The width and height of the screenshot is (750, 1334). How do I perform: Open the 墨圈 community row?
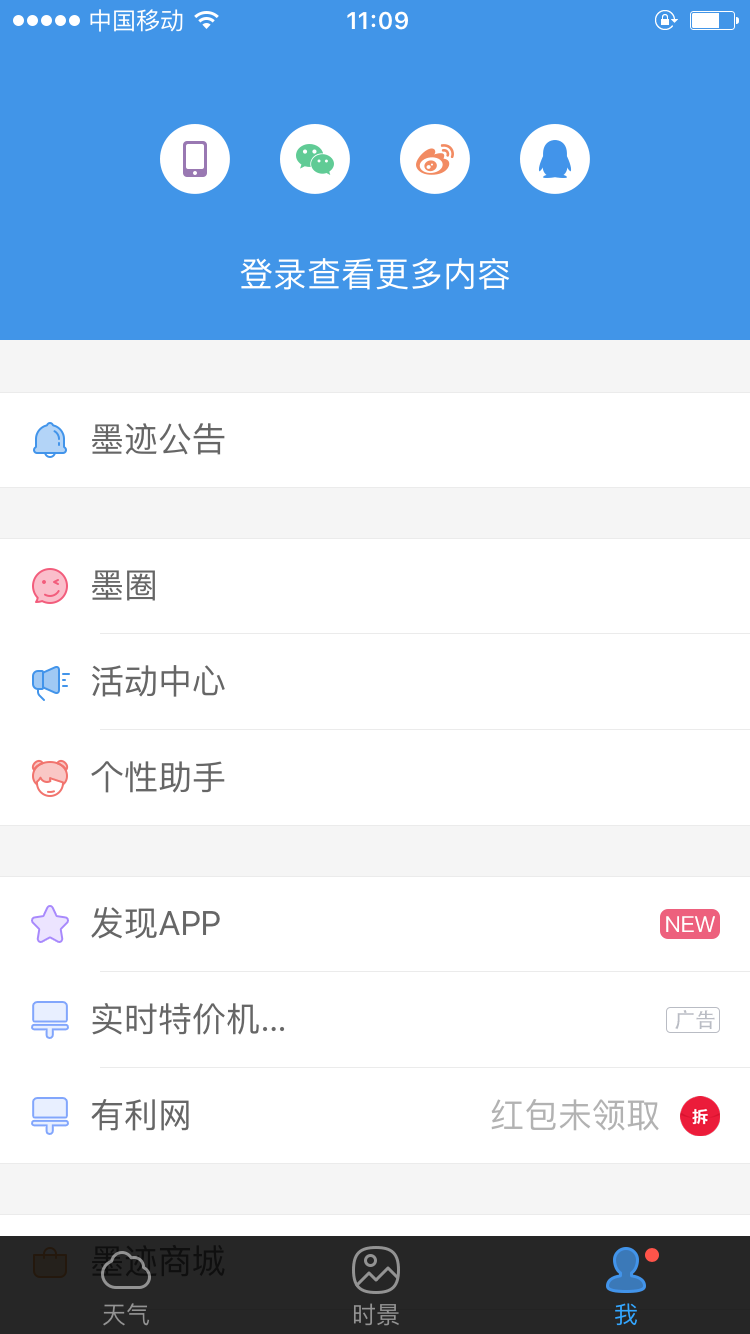(375, 586)
